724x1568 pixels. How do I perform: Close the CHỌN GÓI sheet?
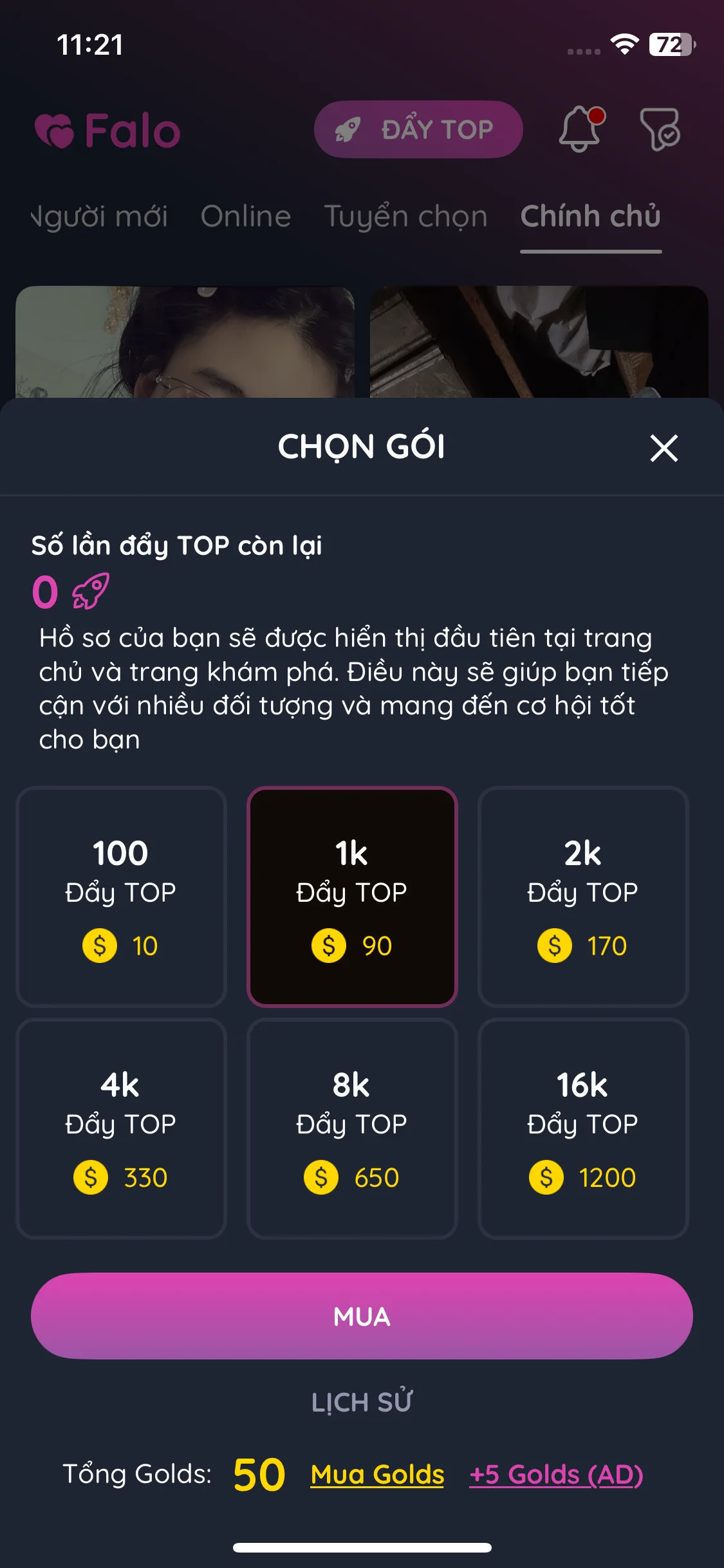tap(664, 448)
